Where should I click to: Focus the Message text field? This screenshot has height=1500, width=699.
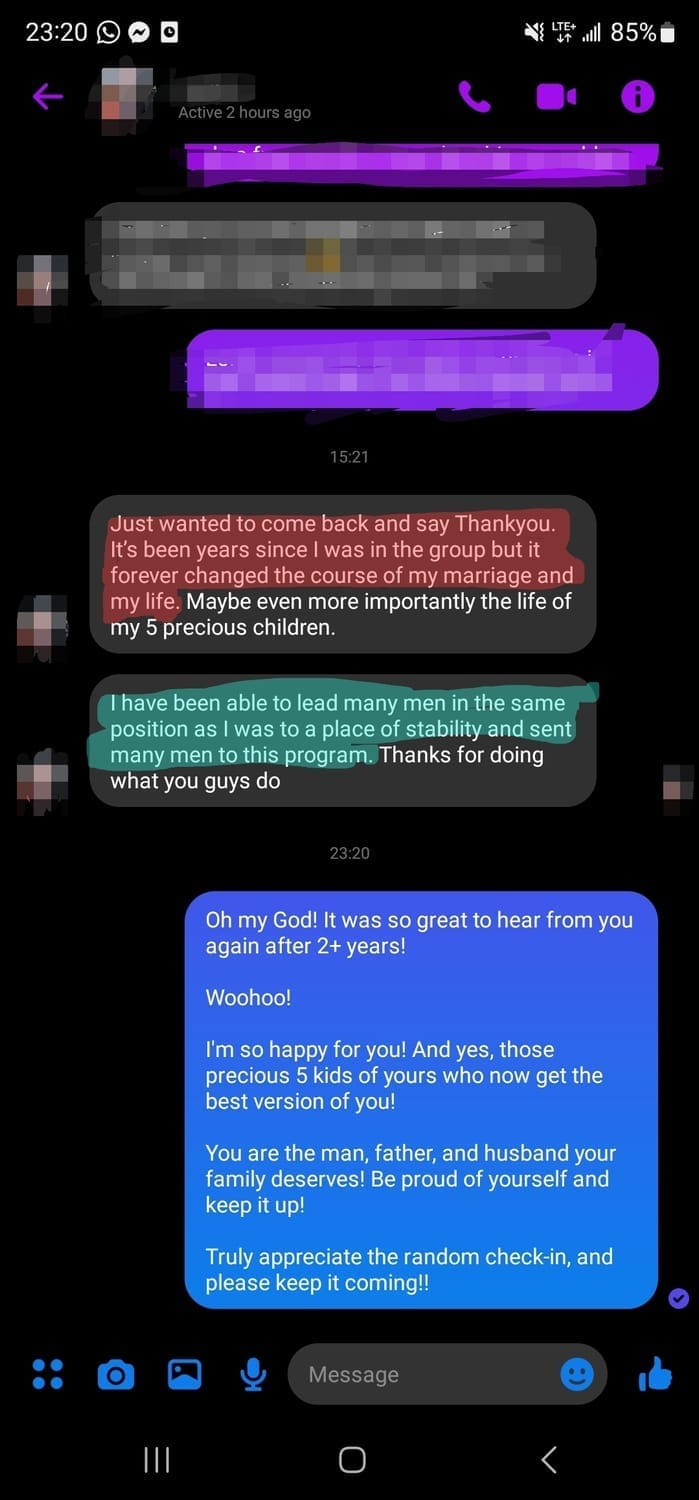point(420,1375)
